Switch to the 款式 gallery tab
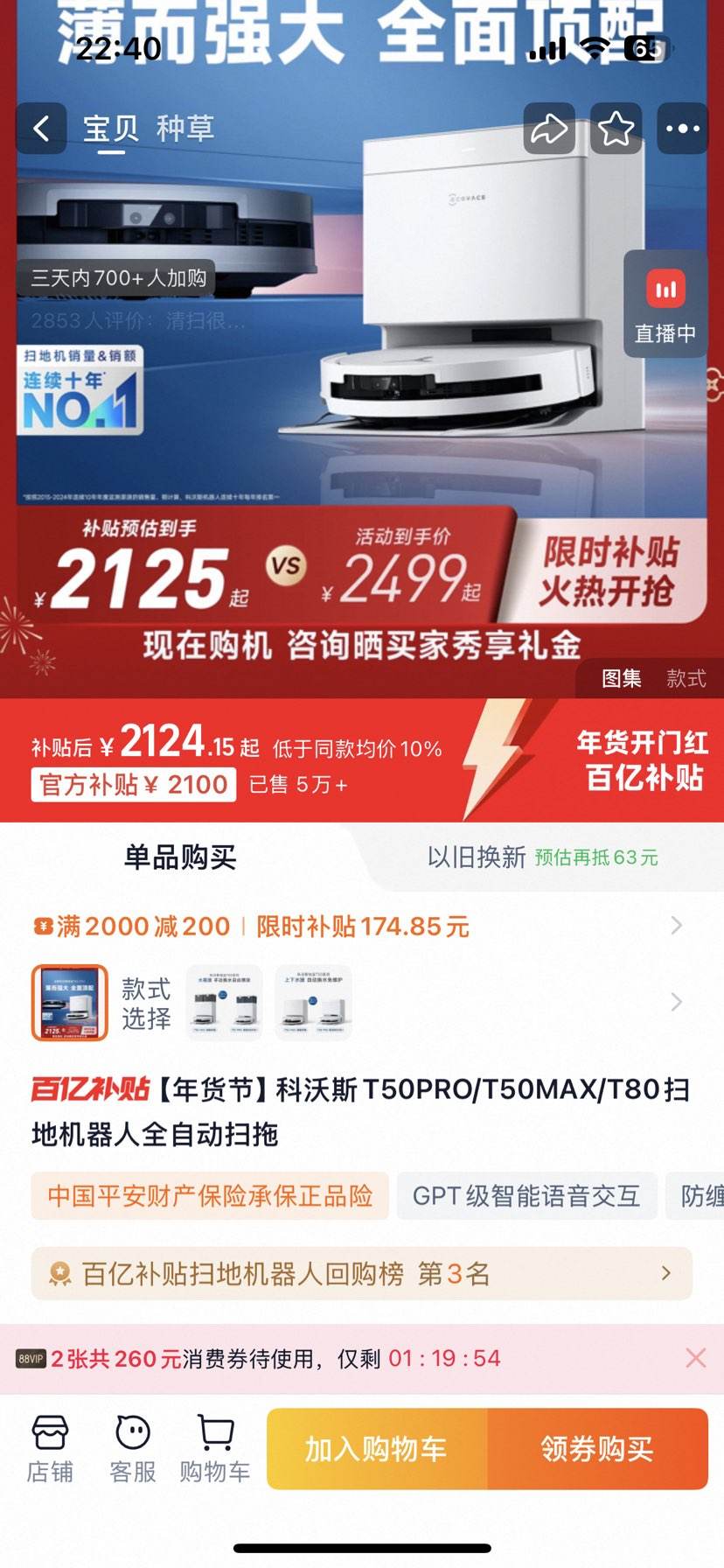Image resolution: width=724 pixels, height=1568 pixels. (686, 679)
